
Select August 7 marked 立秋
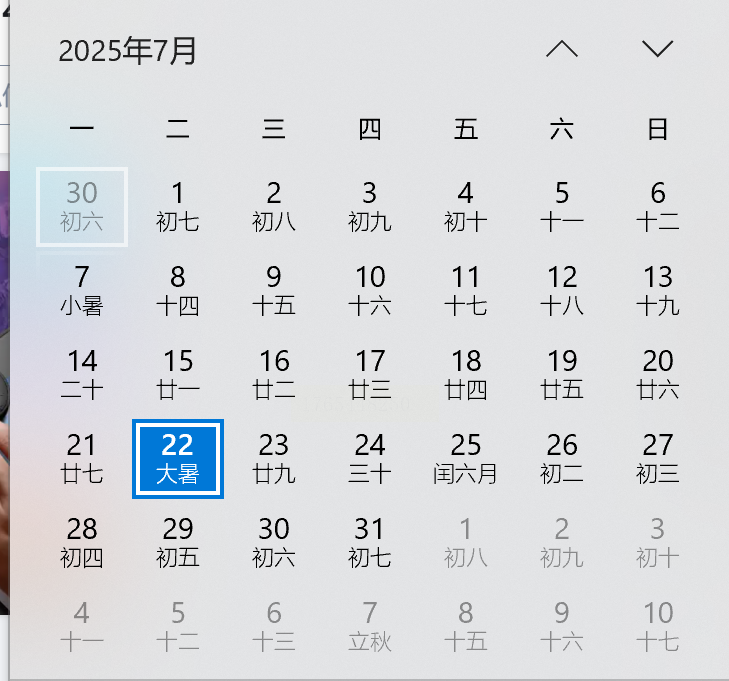click(x=370, y=627)
